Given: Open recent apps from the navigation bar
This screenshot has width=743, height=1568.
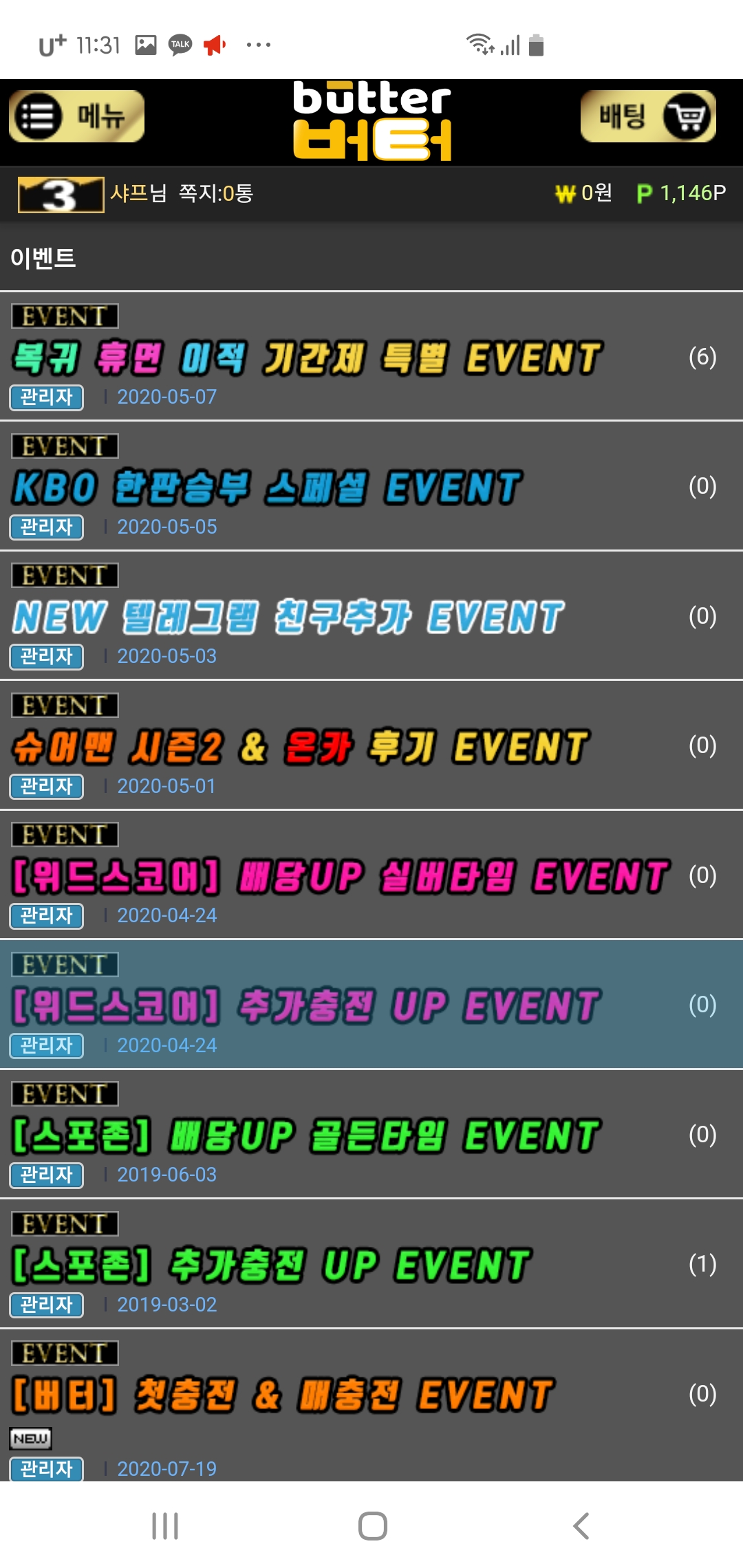Looking at the screenshot, I should [x=165, y=1526].
